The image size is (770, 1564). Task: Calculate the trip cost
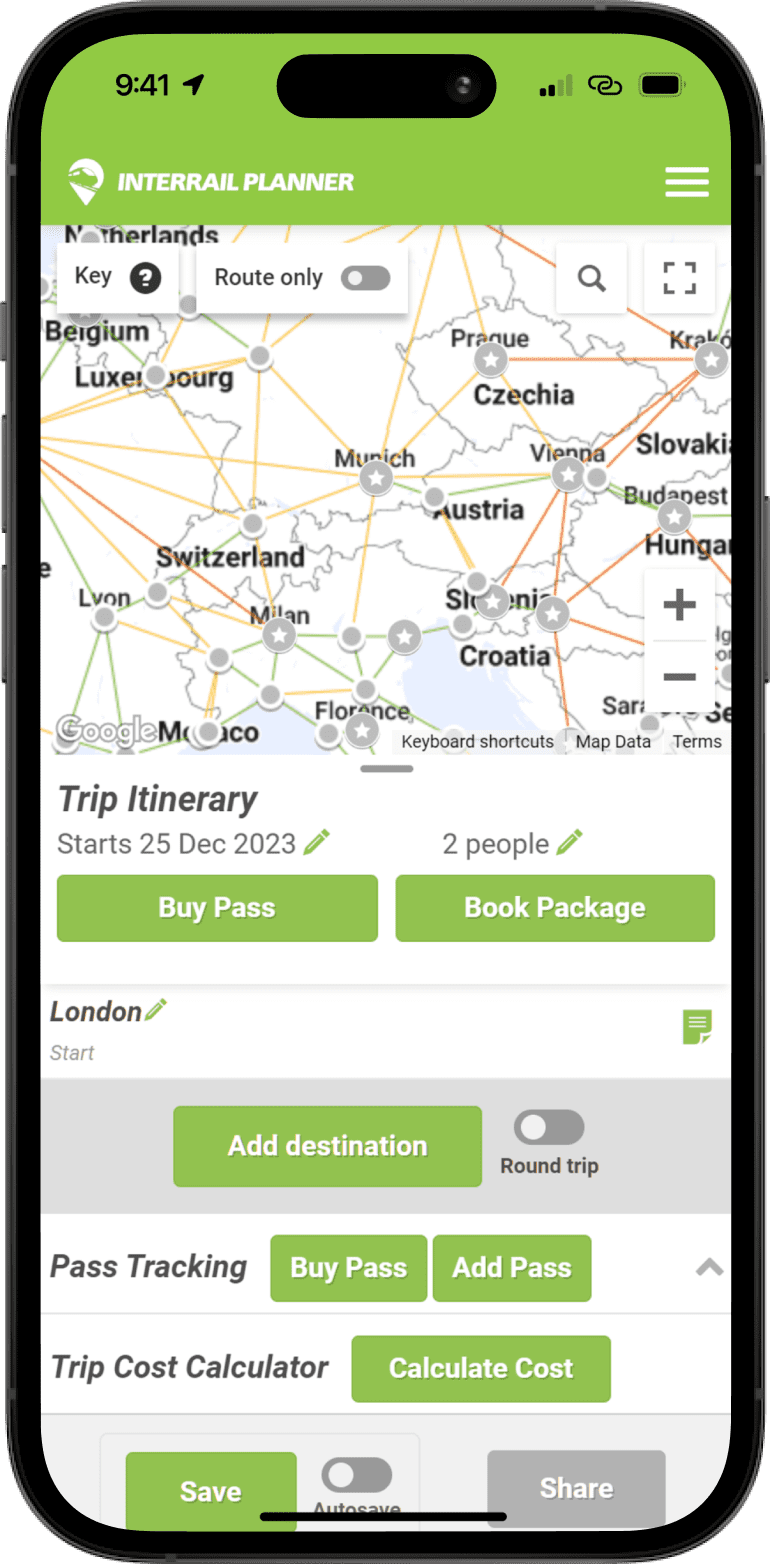(x=481, y=1368)
